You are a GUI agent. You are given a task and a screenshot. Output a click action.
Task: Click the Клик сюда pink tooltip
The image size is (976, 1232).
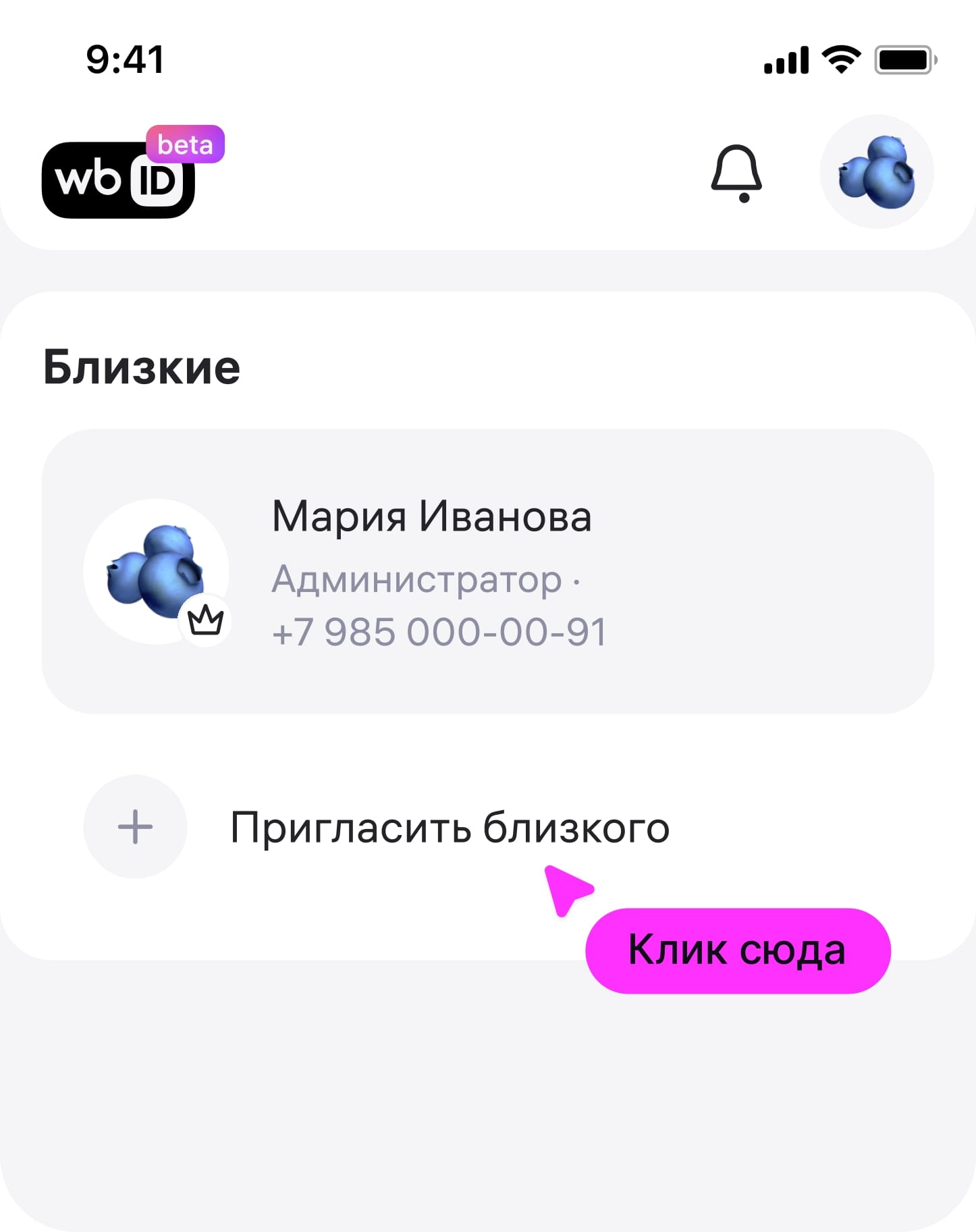[x=737, y=950]
